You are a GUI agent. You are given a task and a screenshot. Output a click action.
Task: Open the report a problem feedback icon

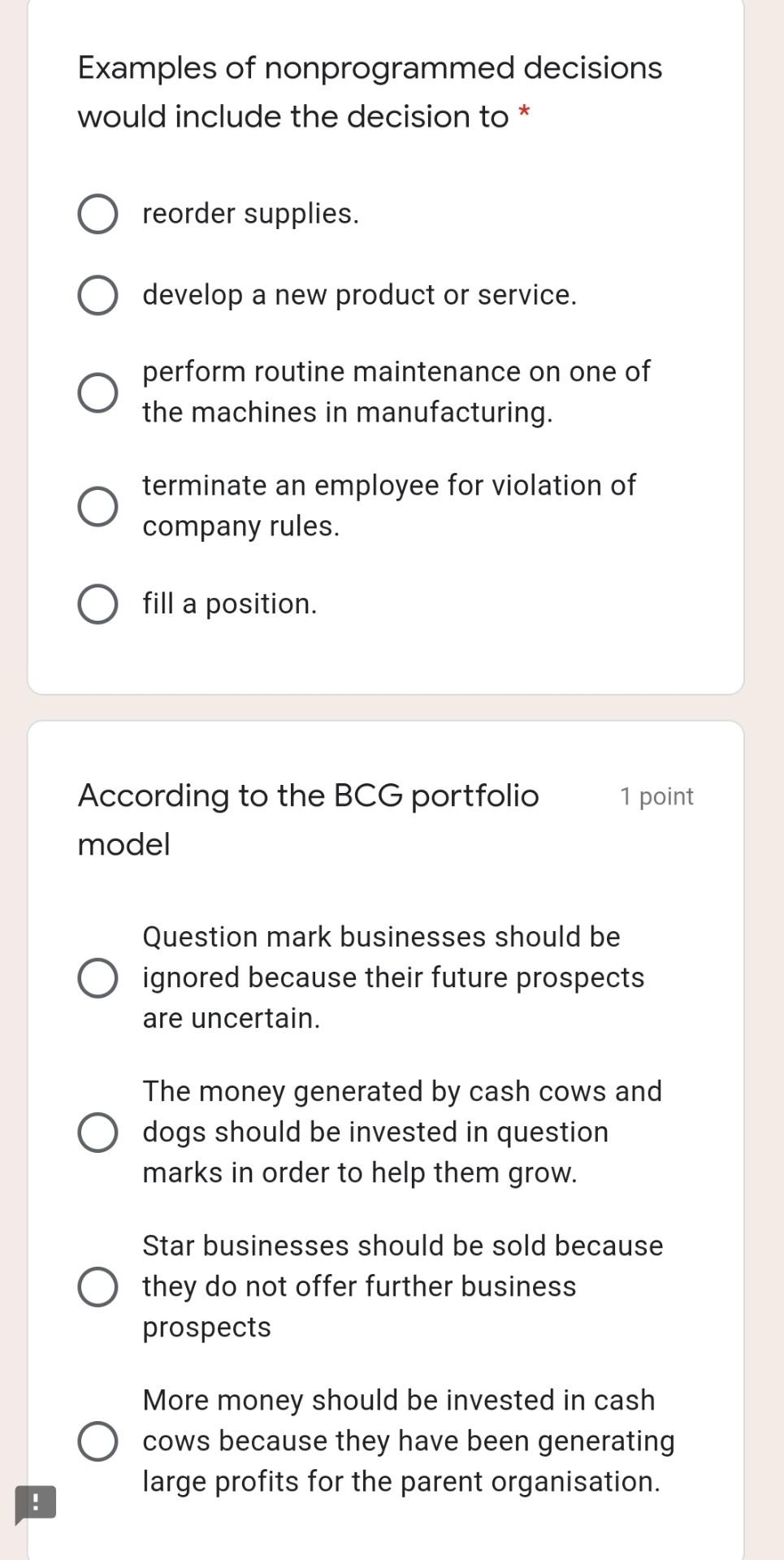coord(36,1503)
